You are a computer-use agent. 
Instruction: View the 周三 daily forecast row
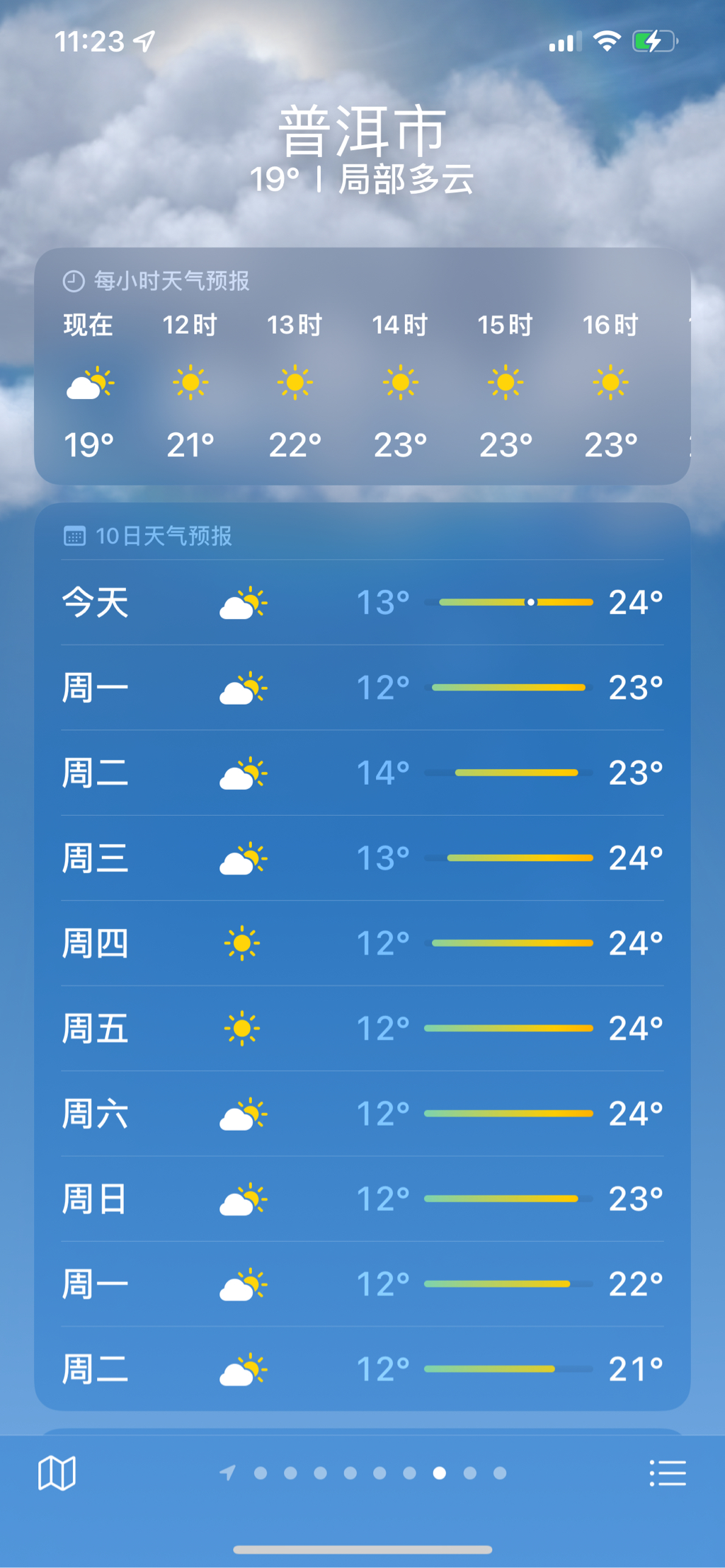362,858
